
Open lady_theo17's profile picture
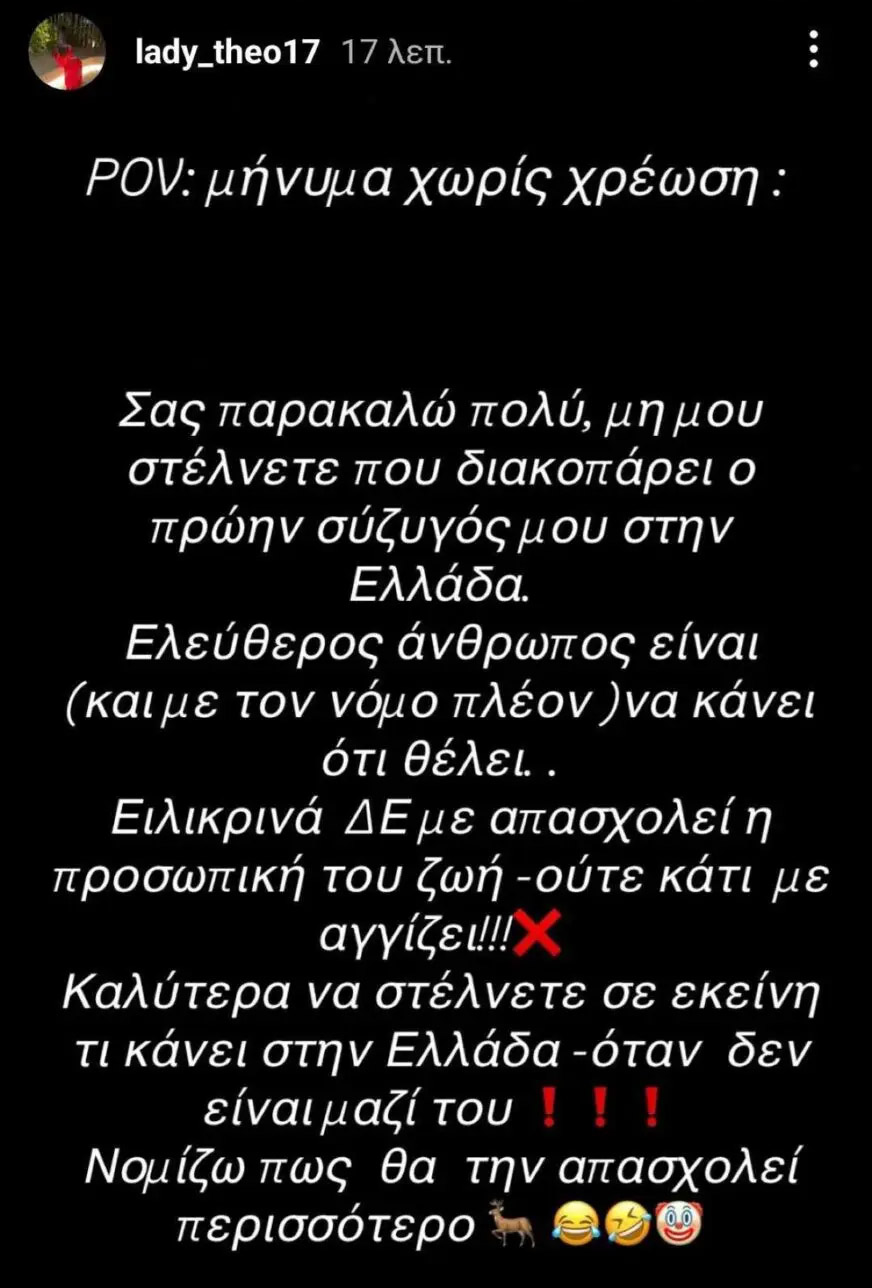(67, 53)
